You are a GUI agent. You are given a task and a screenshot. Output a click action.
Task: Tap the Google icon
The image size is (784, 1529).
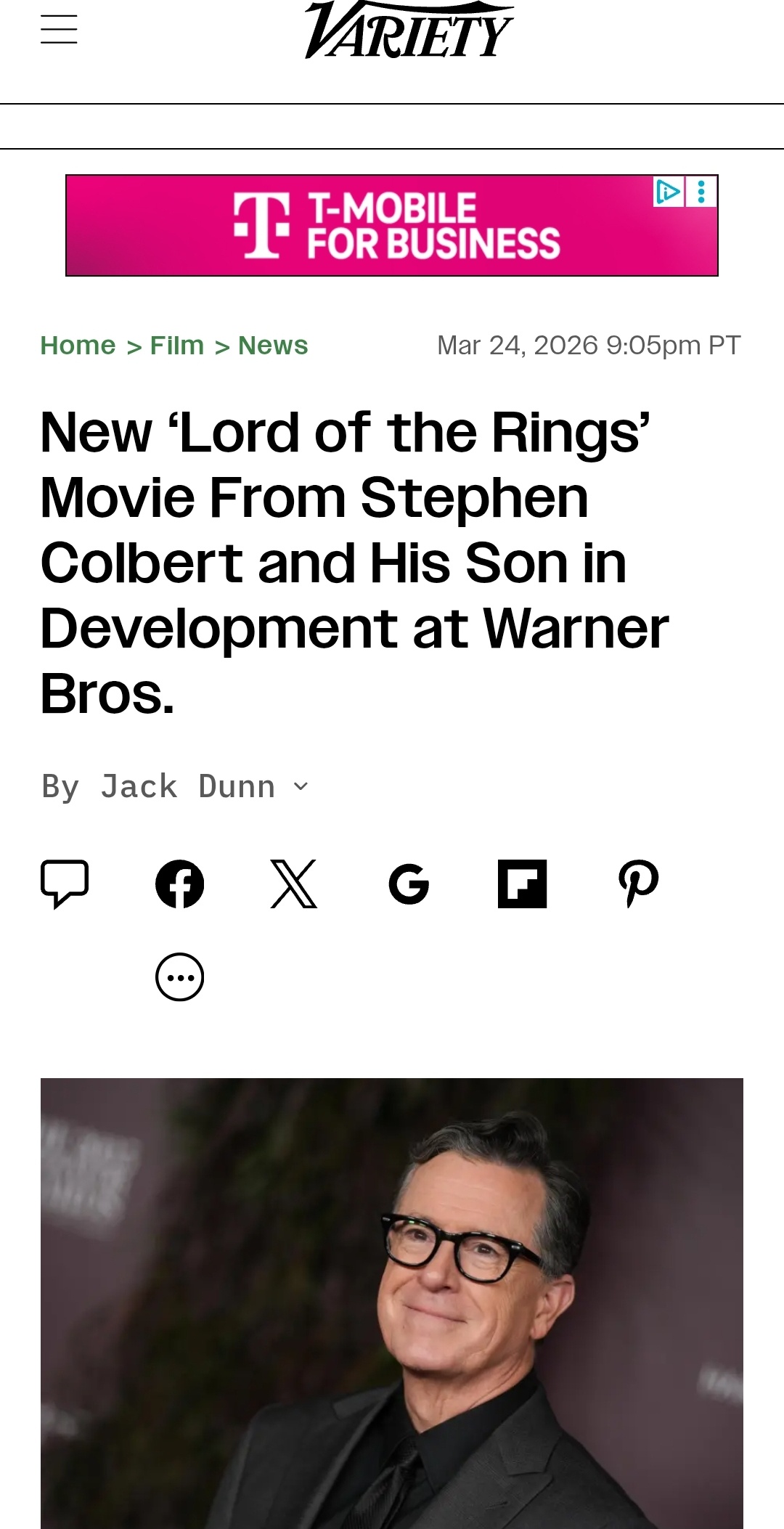pos(409,884)
